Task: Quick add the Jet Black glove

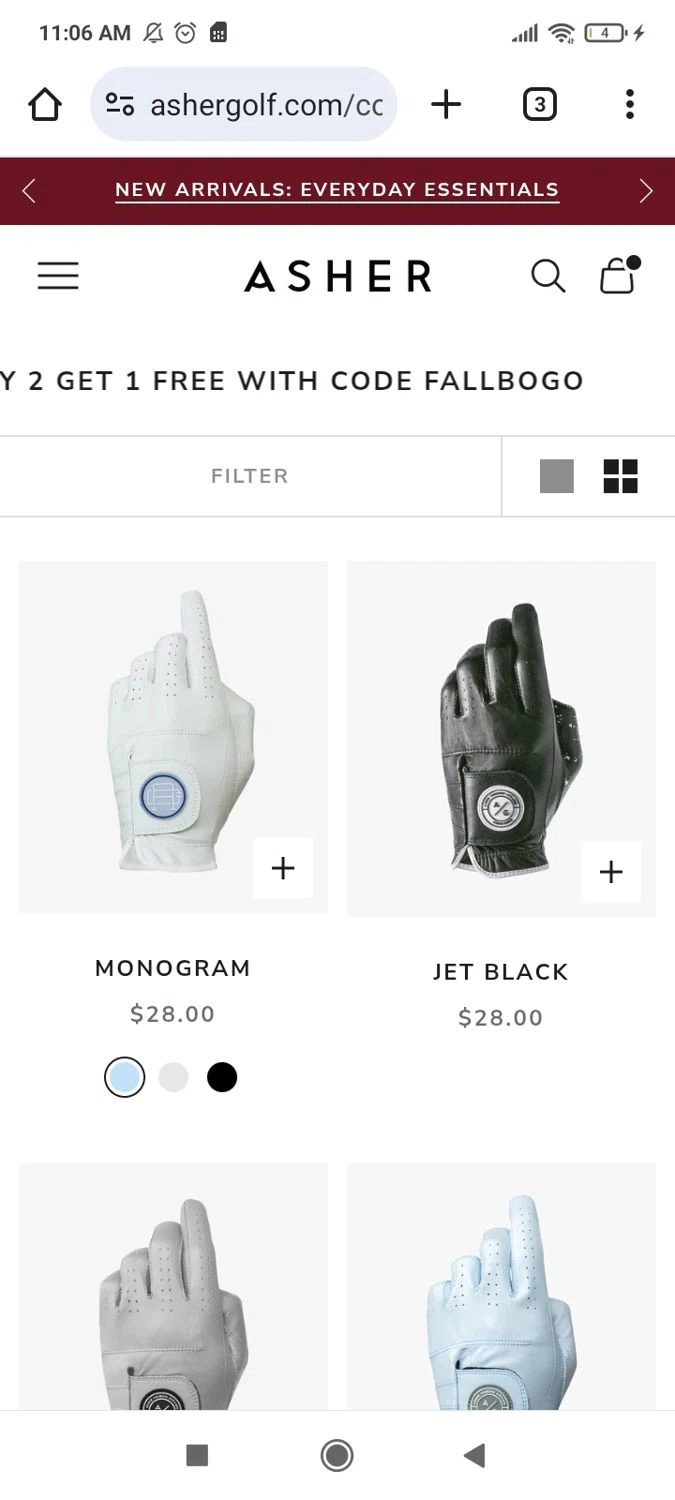Action: [611, 872]
